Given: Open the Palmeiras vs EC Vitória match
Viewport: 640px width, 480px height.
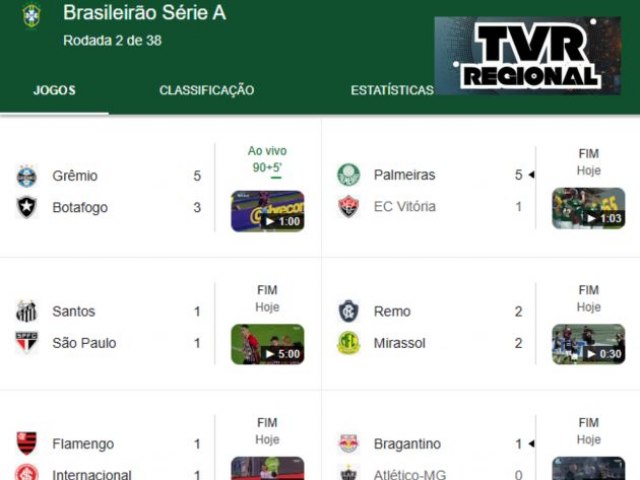Looking at the screenshot, I should 428,191.
